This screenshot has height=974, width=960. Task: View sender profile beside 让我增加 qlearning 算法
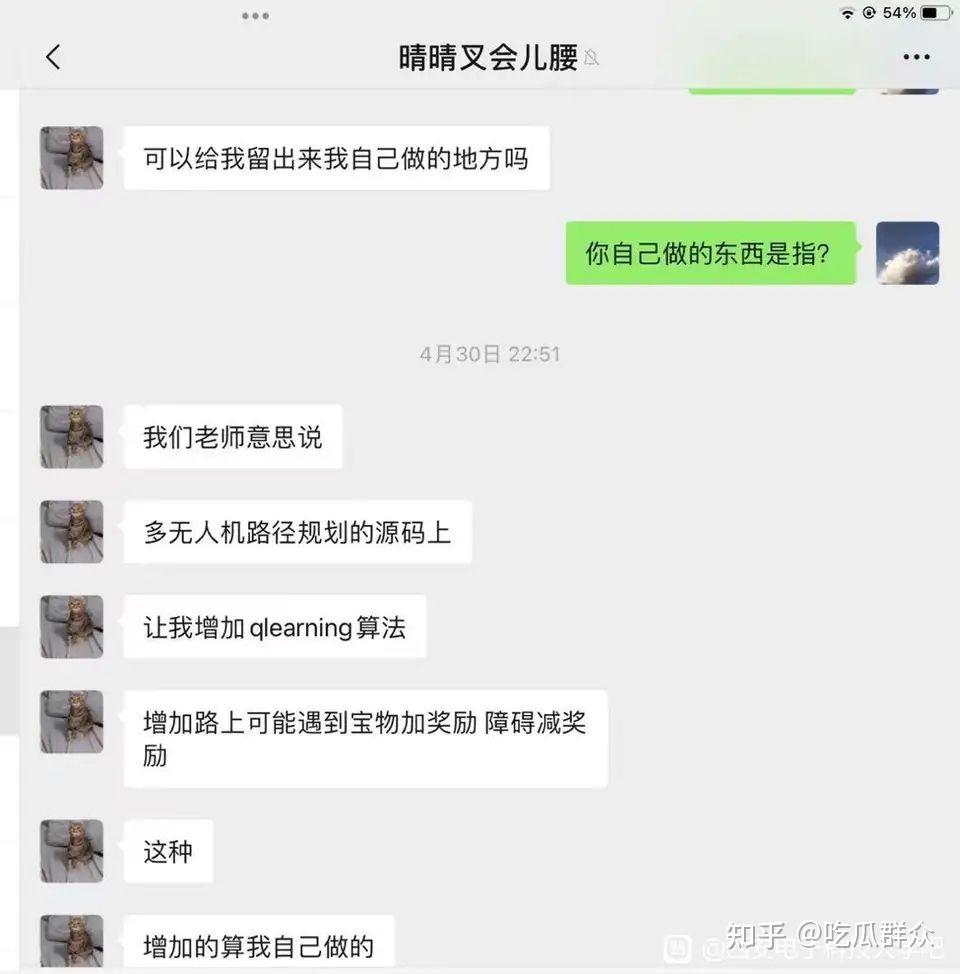[x=72, y=627]
